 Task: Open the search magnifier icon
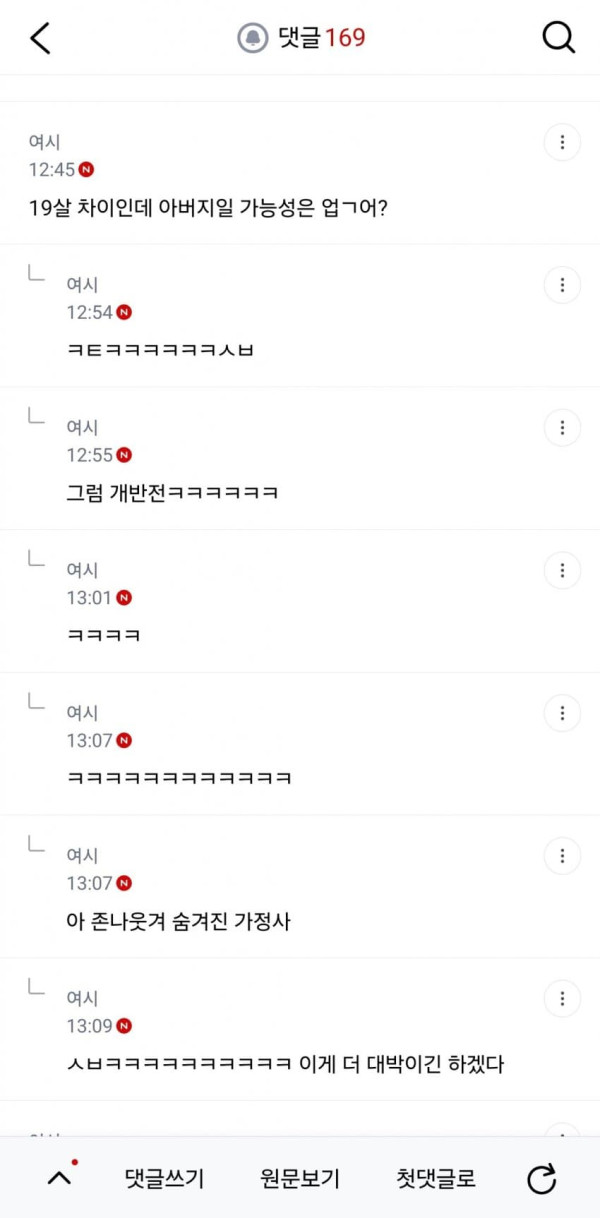[x=558, y=38]
